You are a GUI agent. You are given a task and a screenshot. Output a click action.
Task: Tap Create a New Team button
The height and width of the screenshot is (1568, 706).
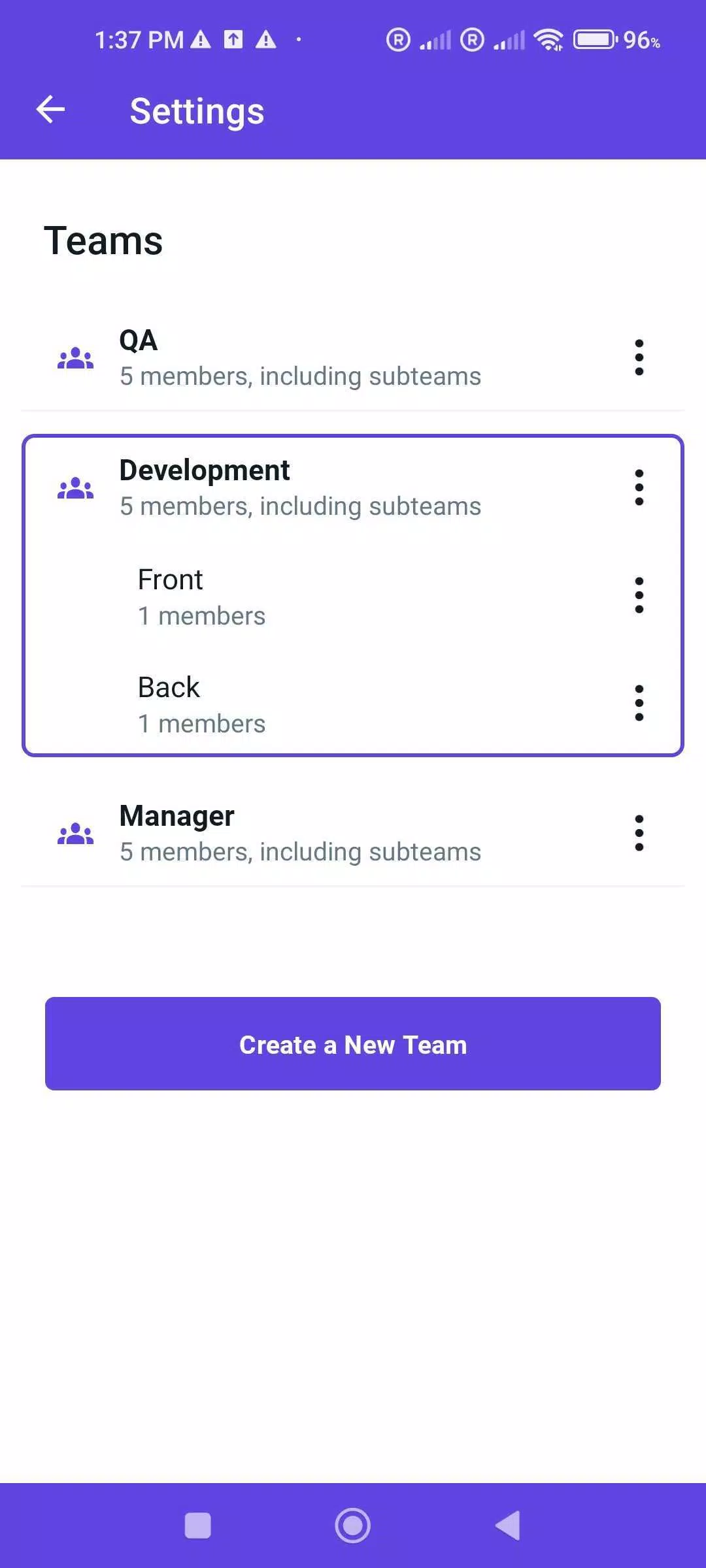pyautogui.click(x=353, y=1044)
